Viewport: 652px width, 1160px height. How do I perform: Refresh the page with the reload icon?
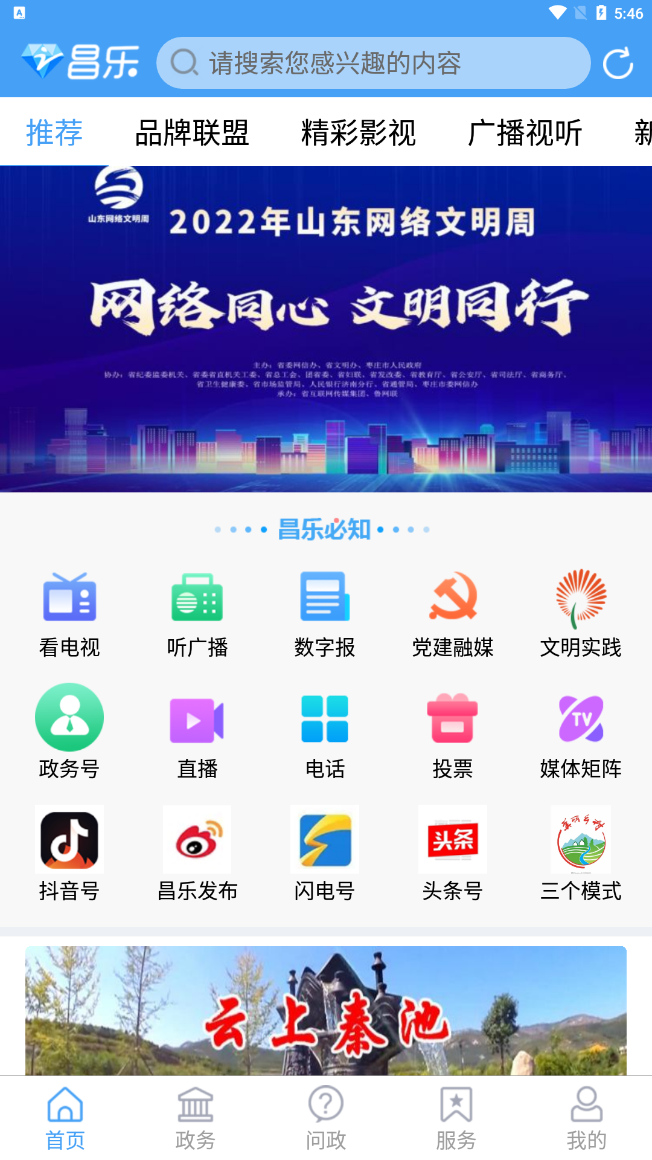pyautogui.click(x=618, y=63)
